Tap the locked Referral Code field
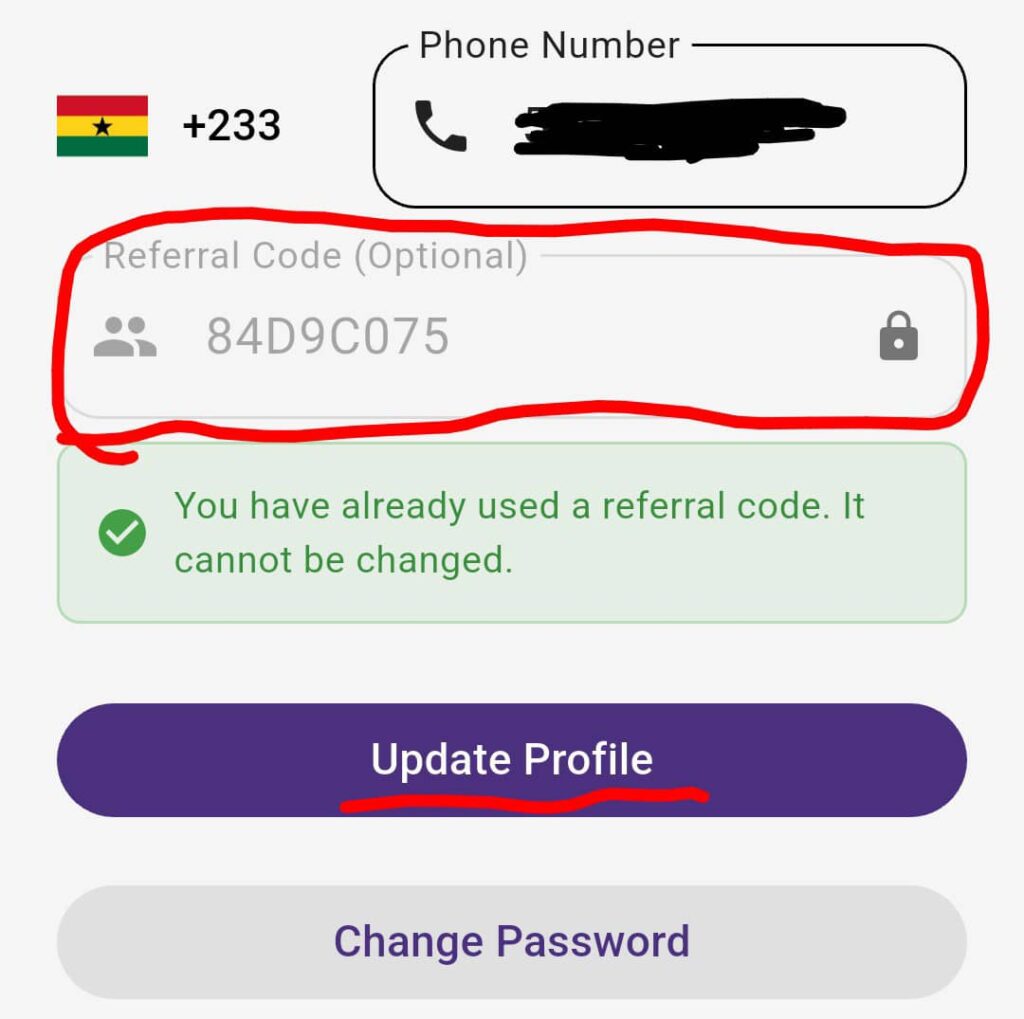This screenshot has width=1024, height=1019. point(510,336)
